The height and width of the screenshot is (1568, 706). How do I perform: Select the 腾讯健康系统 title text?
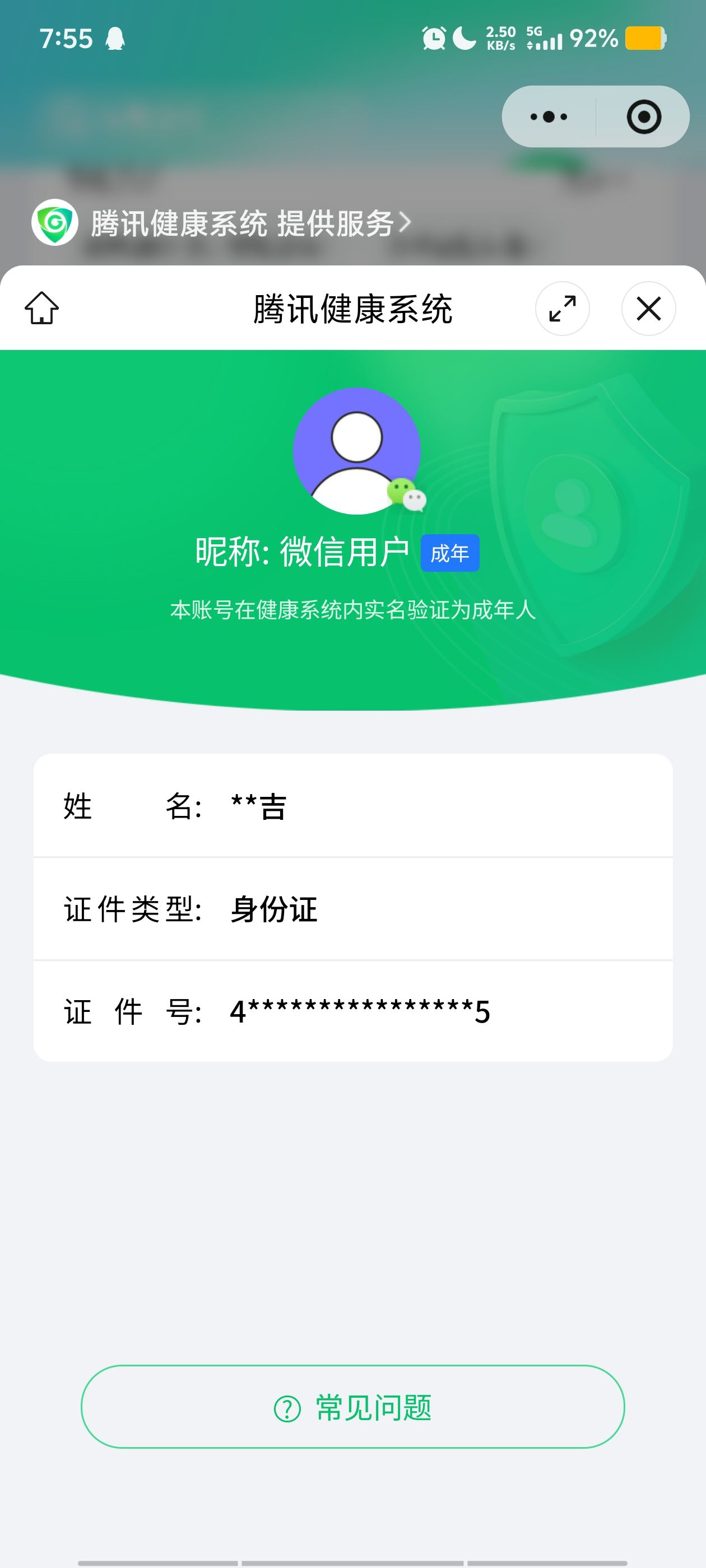pyautogui.click(x=354, y=309)
